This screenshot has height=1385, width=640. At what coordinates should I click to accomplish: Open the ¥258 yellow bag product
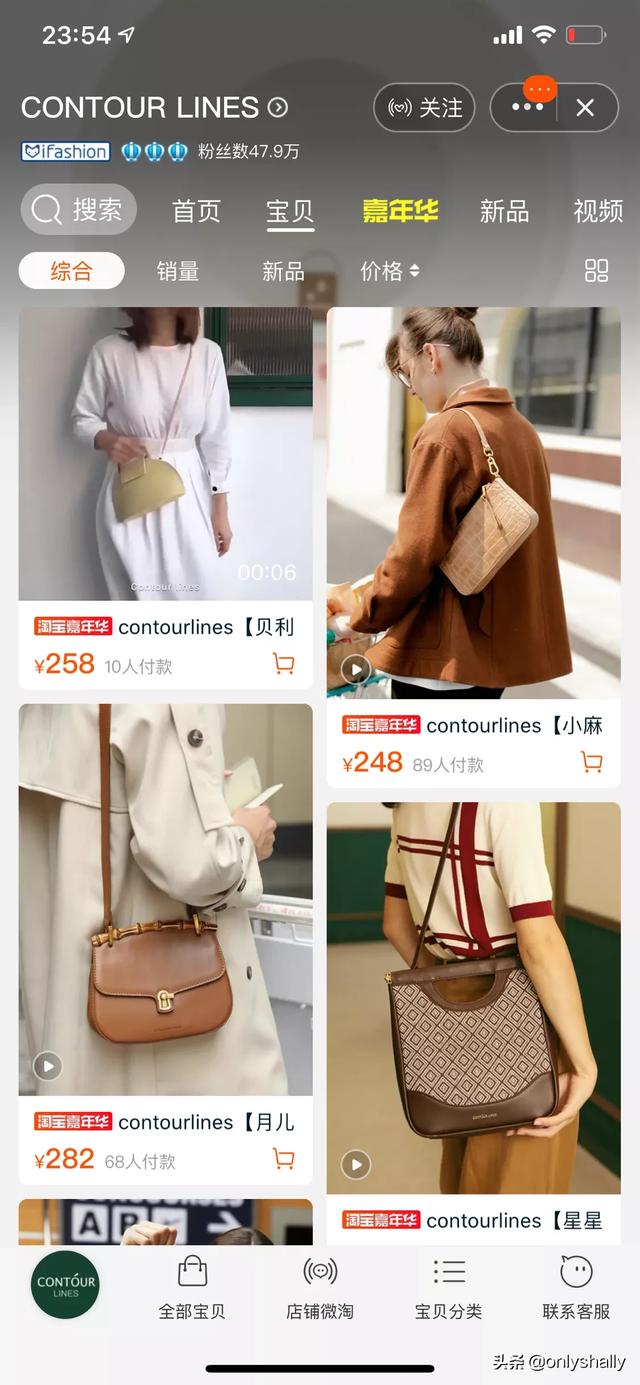point(166,455)
